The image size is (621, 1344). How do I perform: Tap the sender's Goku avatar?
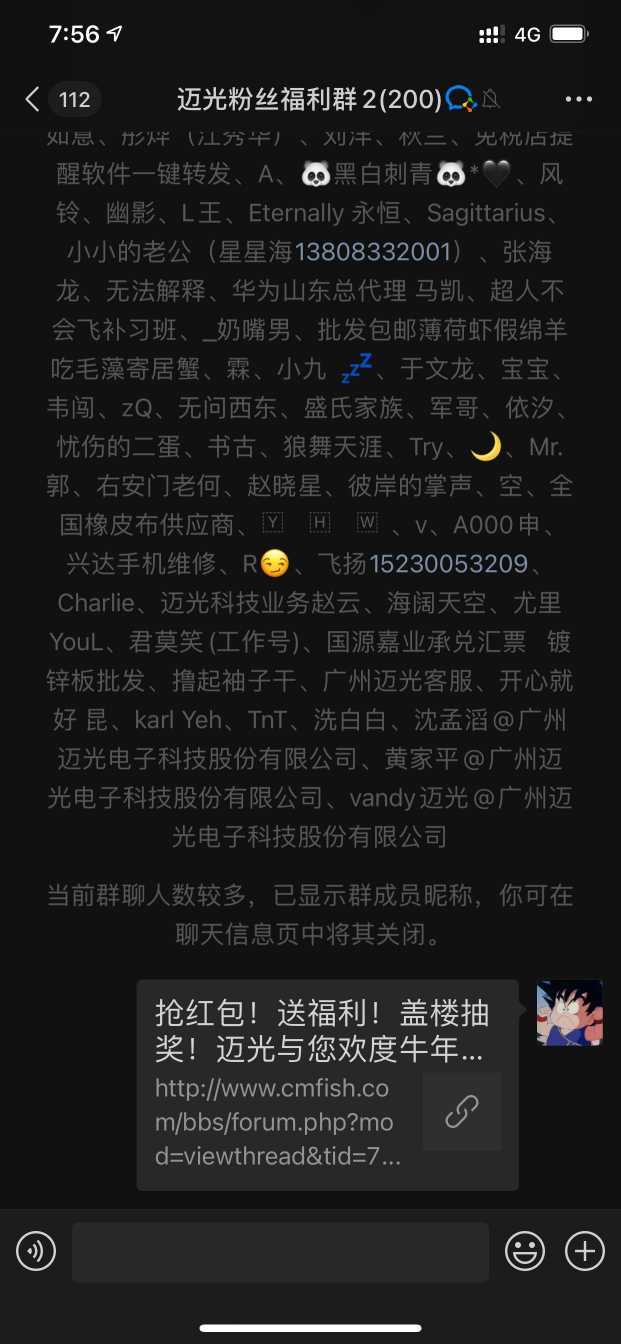pyautogui.click(x=570, y=1013)
